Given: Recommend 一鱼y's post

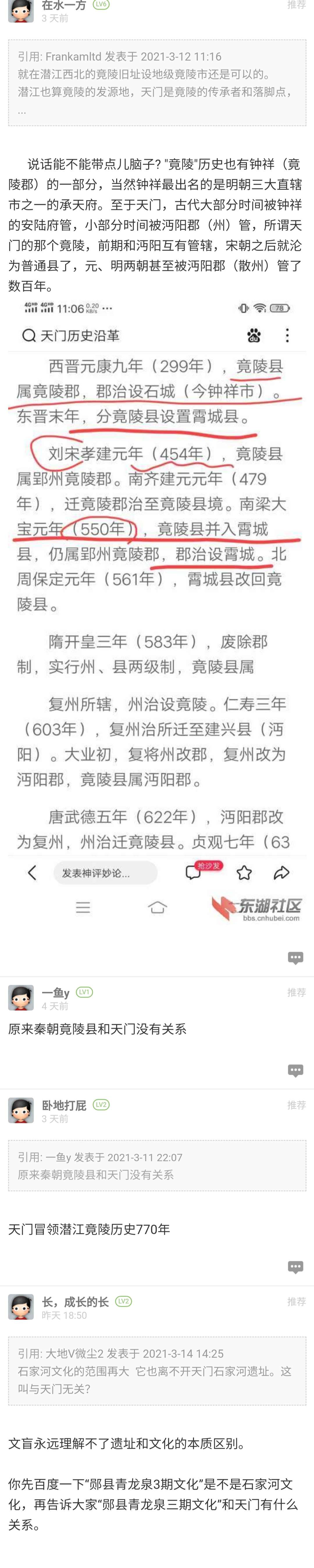Looking at the screenshot, I should coord(296,992).
